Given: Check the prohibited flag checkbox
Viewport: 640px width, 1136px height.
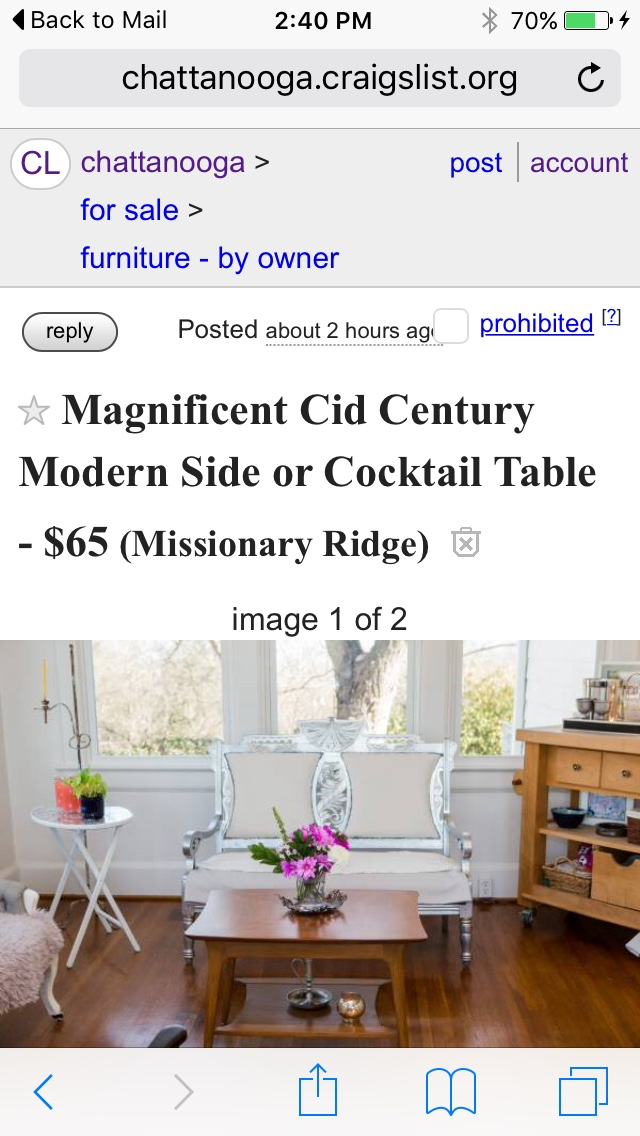Looking at the screenshot, I should click(451, 326).
